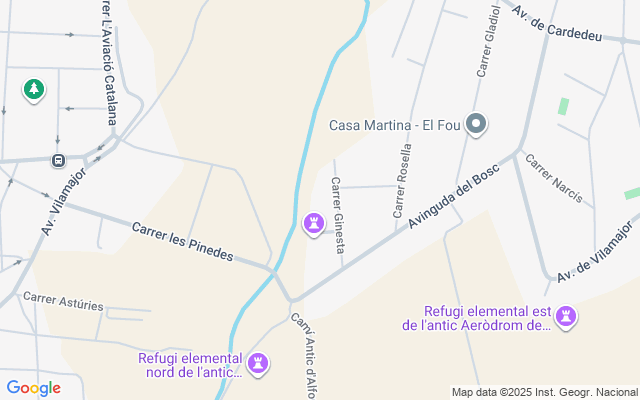Viewport: 640px width, 400px height.
Task: Open the monument marker beside Carrer Ginesta
Action: [x=314, y=221]
